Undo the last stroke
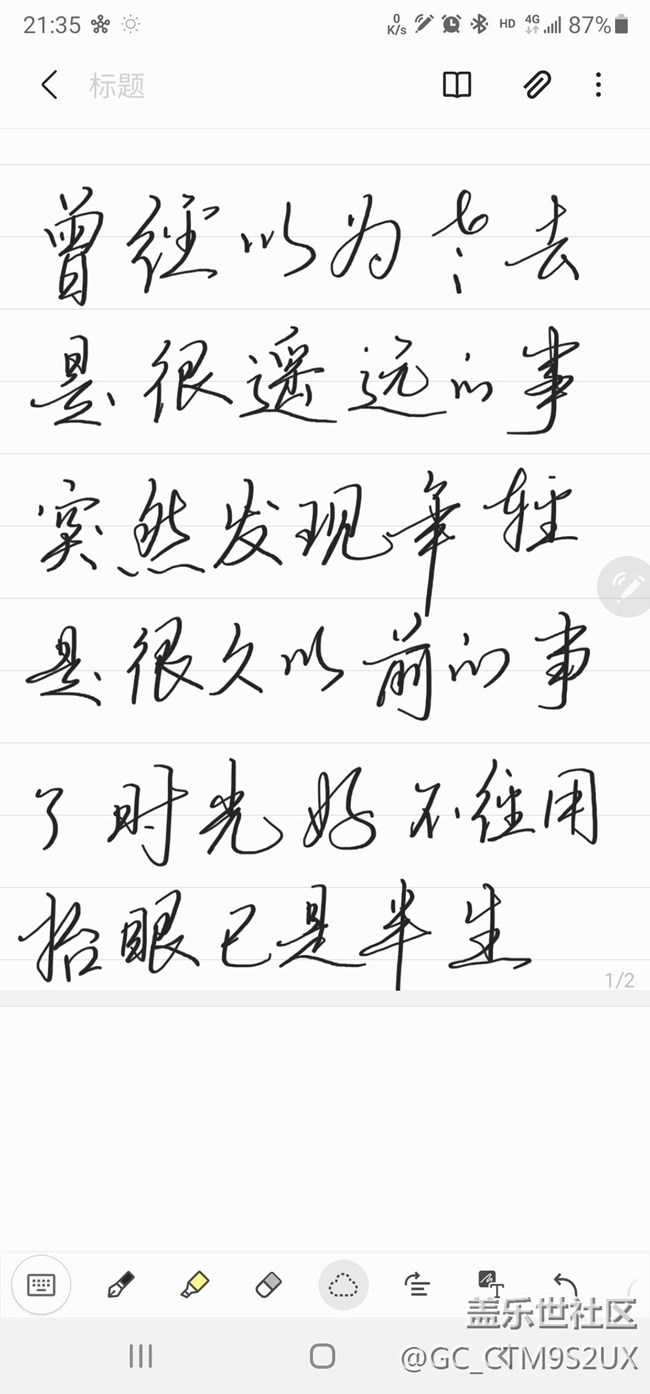The width and height of the screenshot is (650, 1394). tap(566, 1285)
